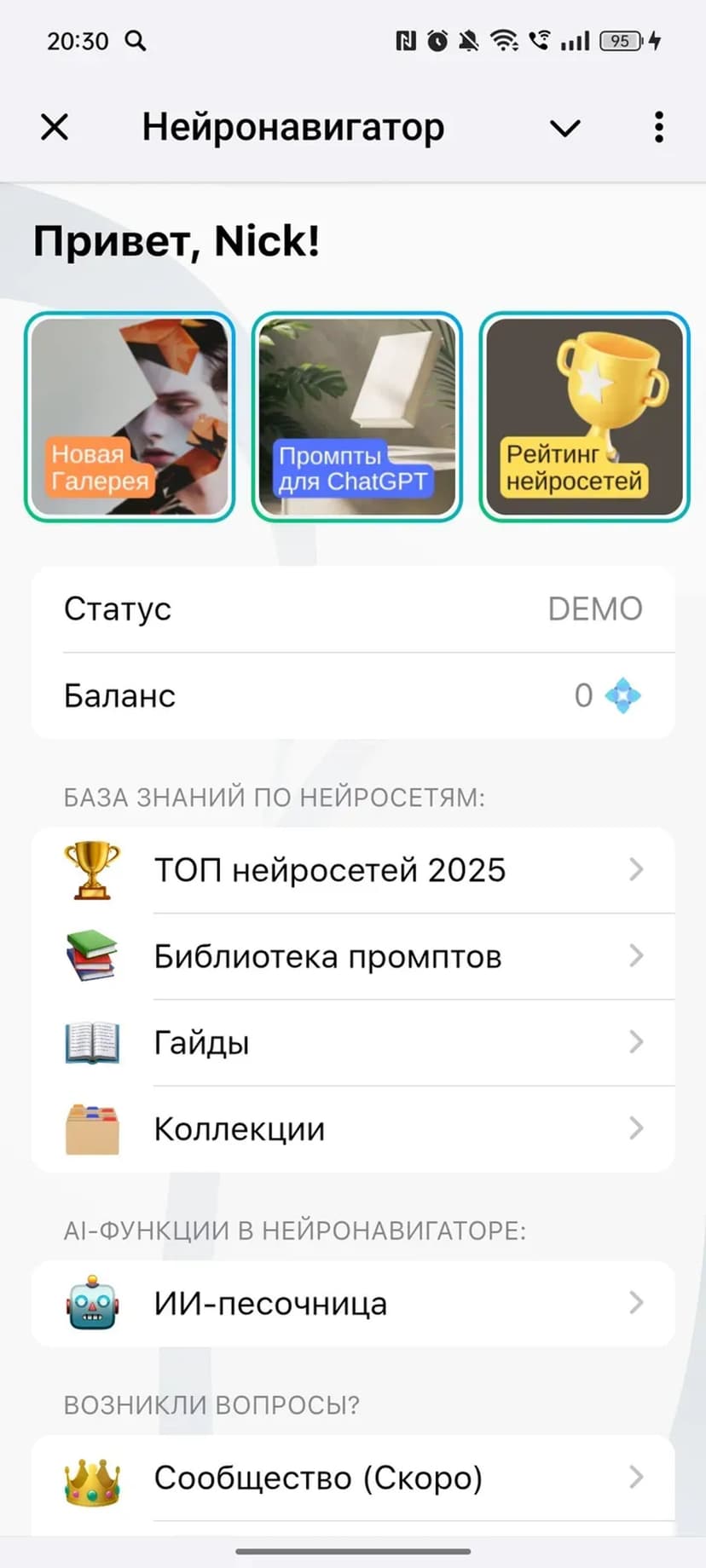Viewport: 706px width, 1568px height.
Task: Collapse the app with the down chevron
Action: coord(564,129)
